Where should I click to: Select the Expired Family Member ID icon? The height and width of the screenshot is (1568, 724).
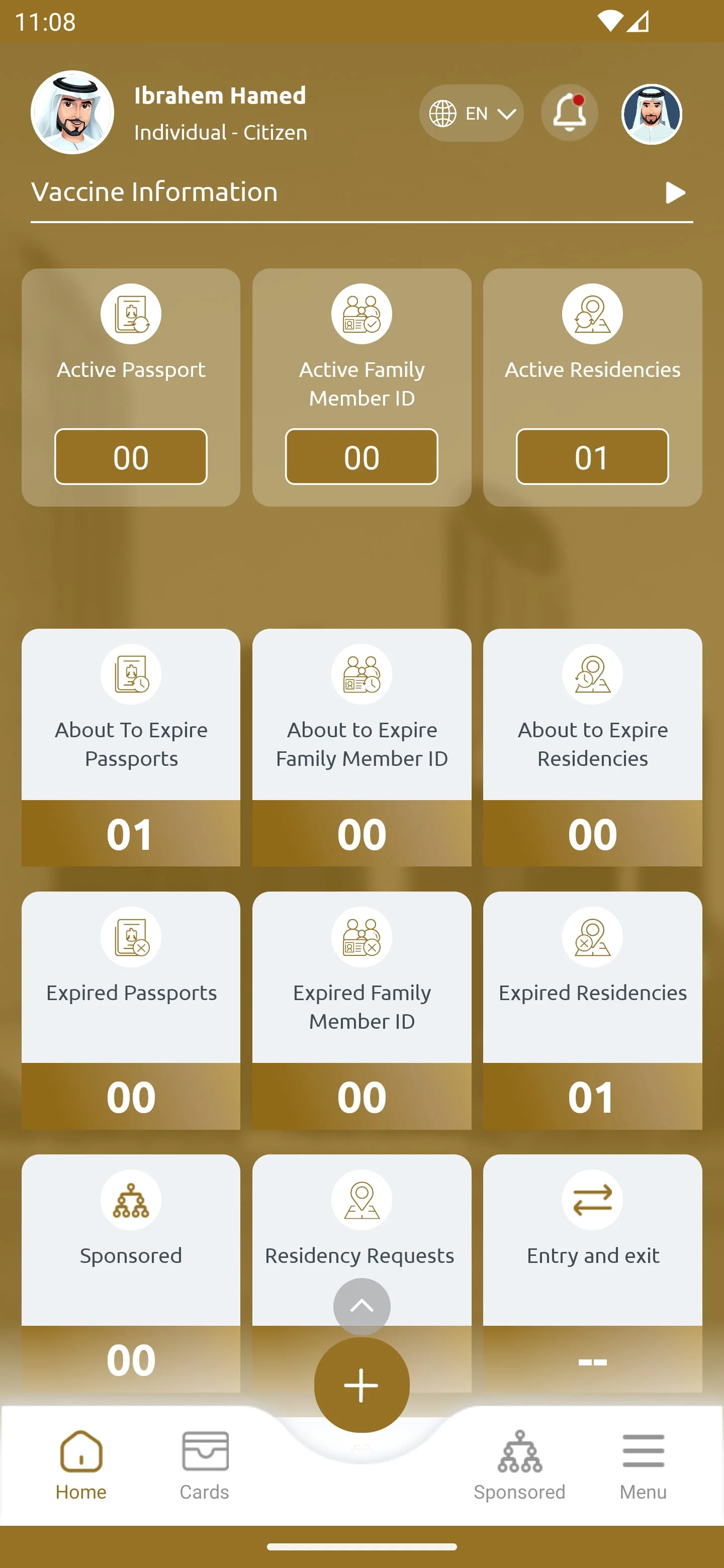click(361, 937)
